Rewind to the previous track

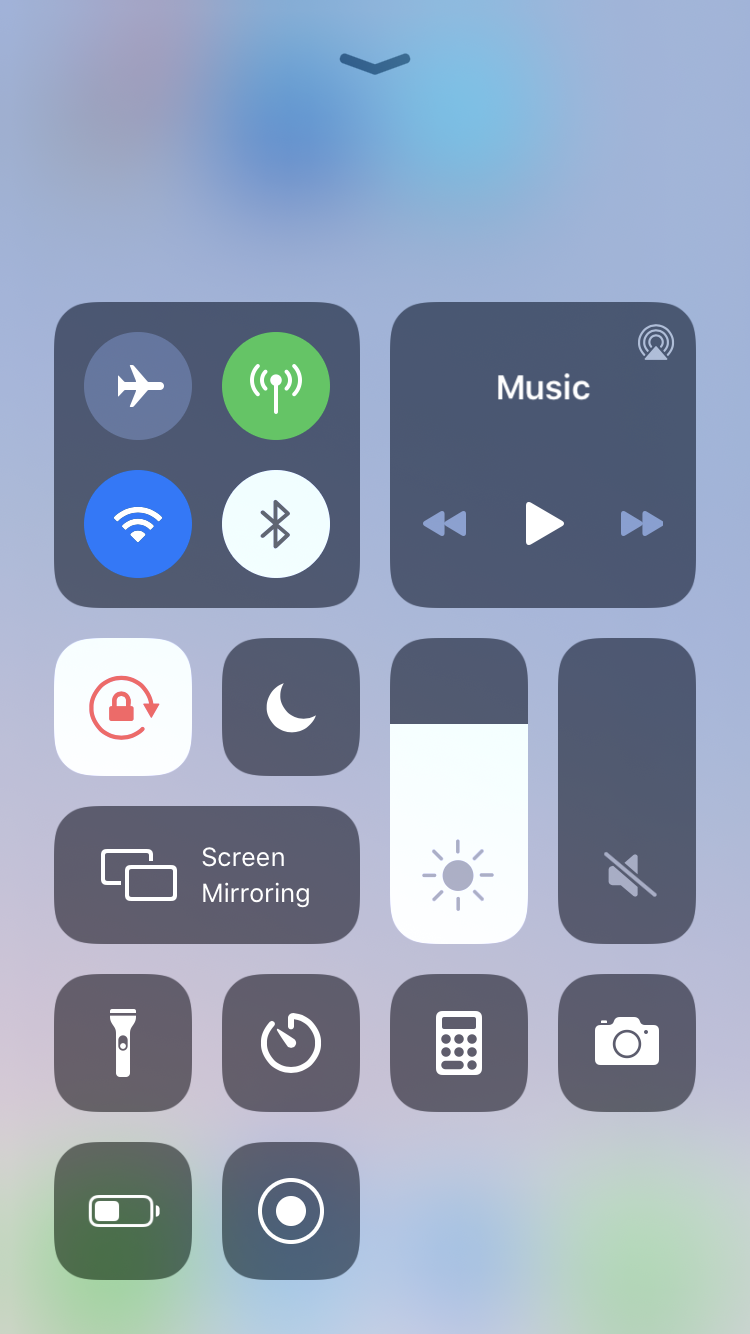click(445, 524)
